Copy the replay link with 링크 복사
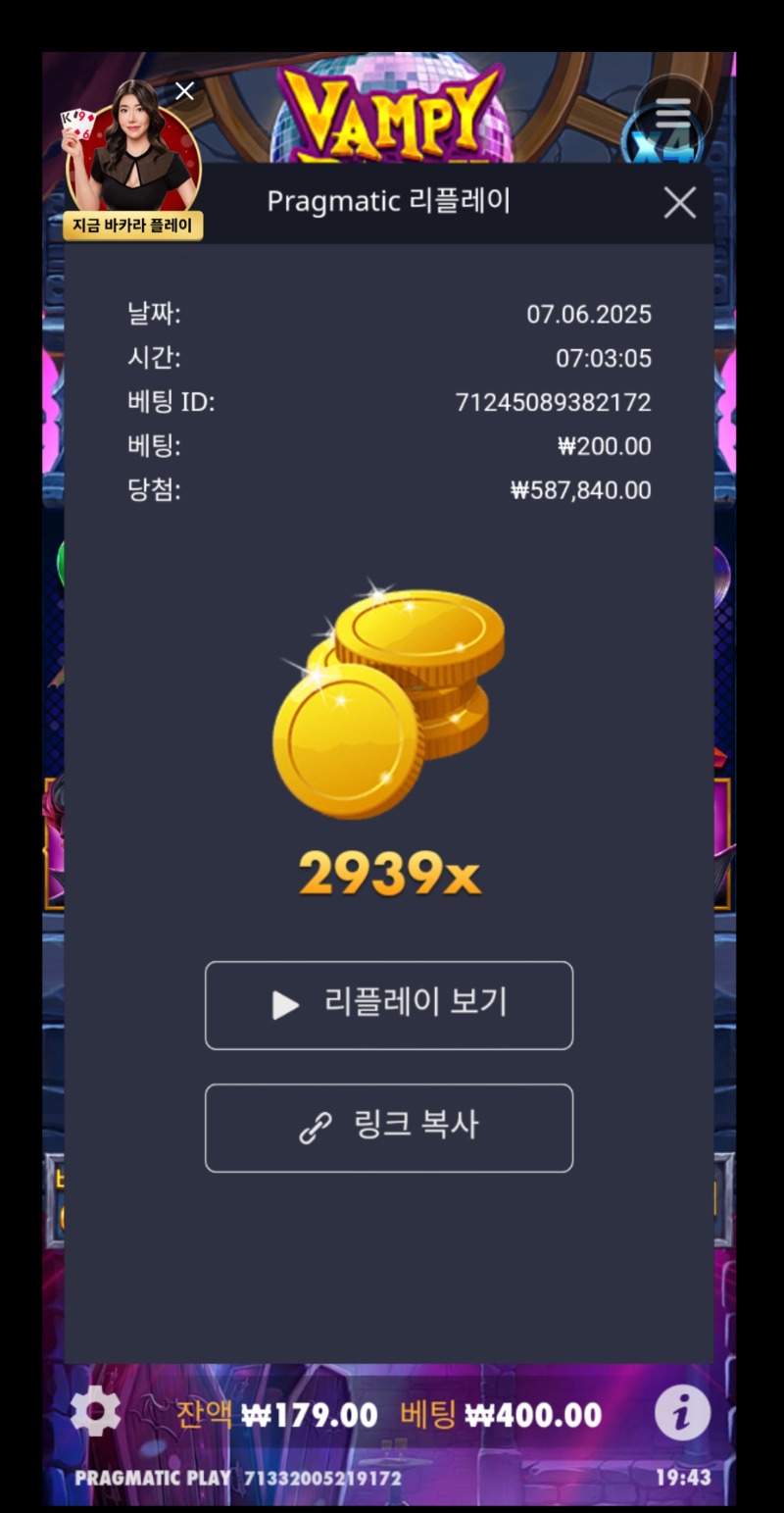Screen dimensions: 784x1513 (x=388, y=1128)
